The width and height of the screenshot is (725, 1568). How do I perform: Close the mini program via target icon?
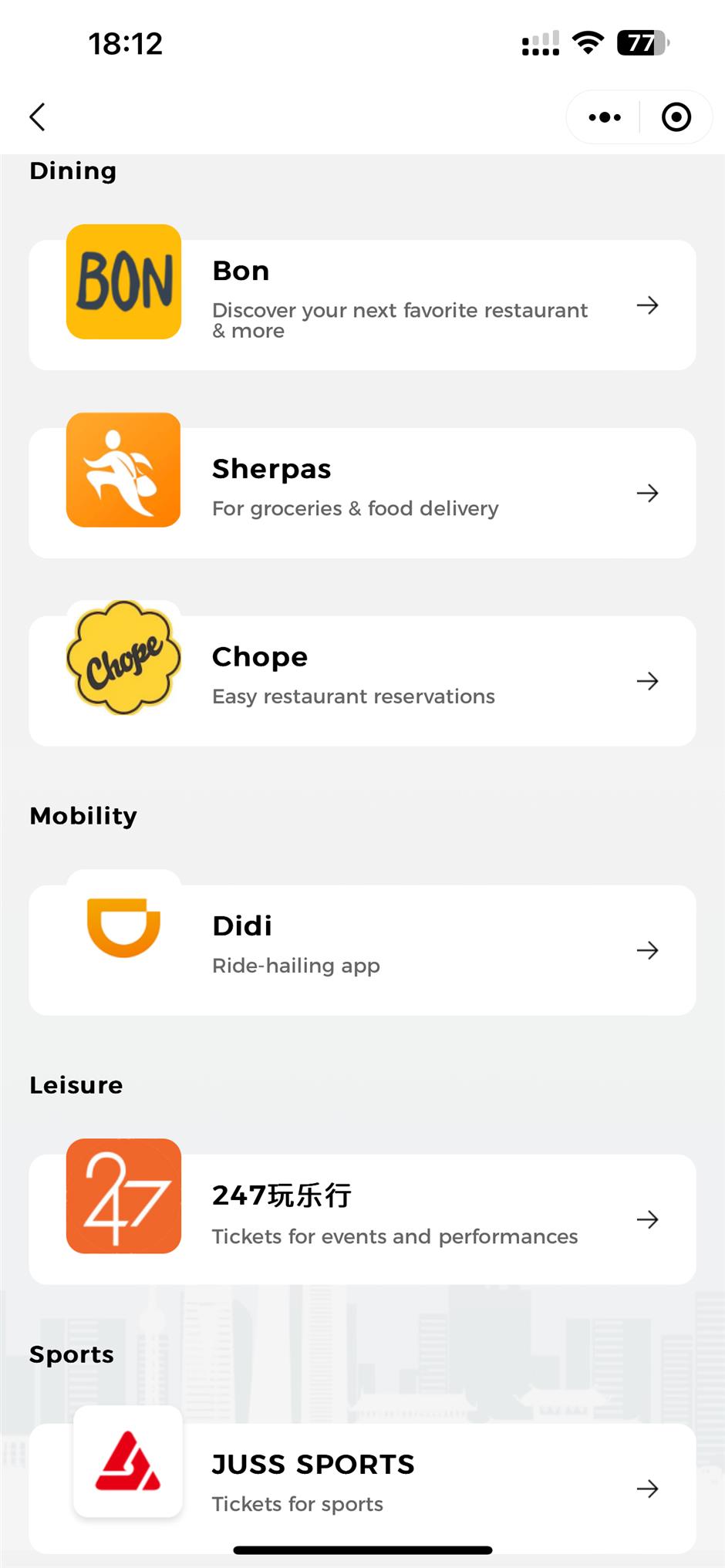point(676,117)
